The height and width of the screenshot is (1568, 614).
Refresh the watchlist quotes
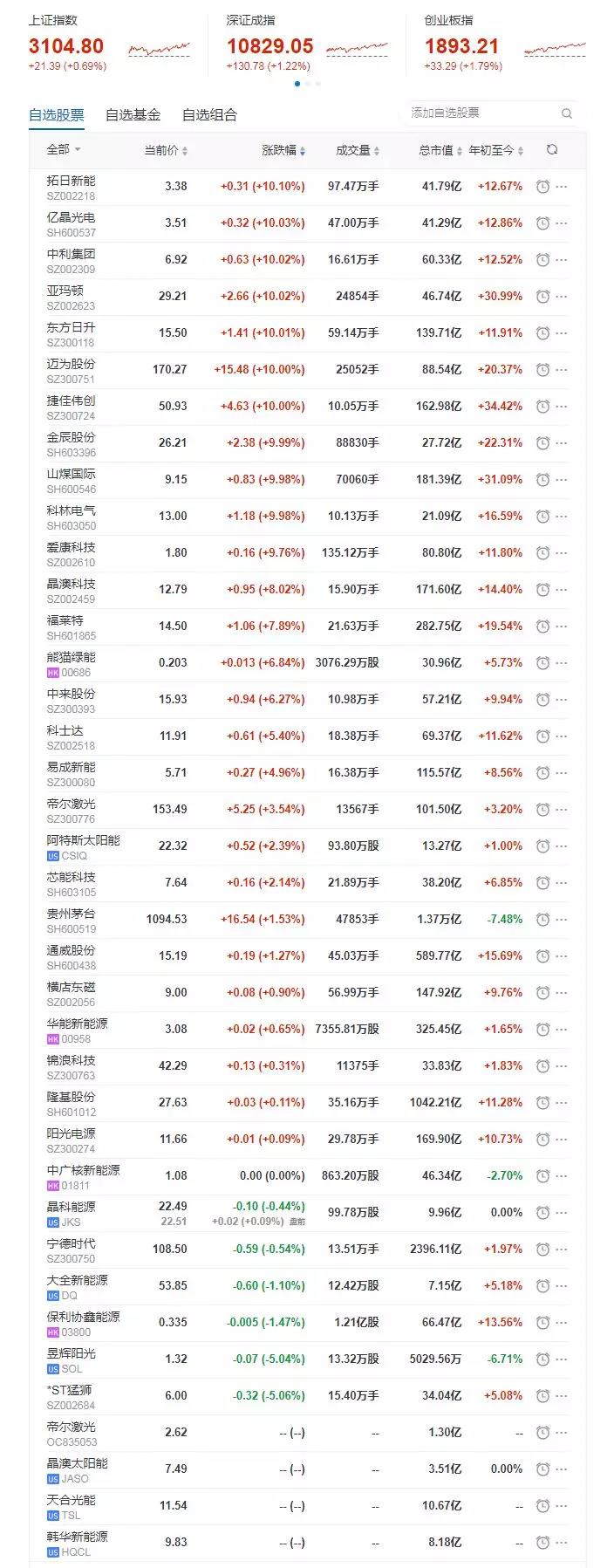coord(552,150)
